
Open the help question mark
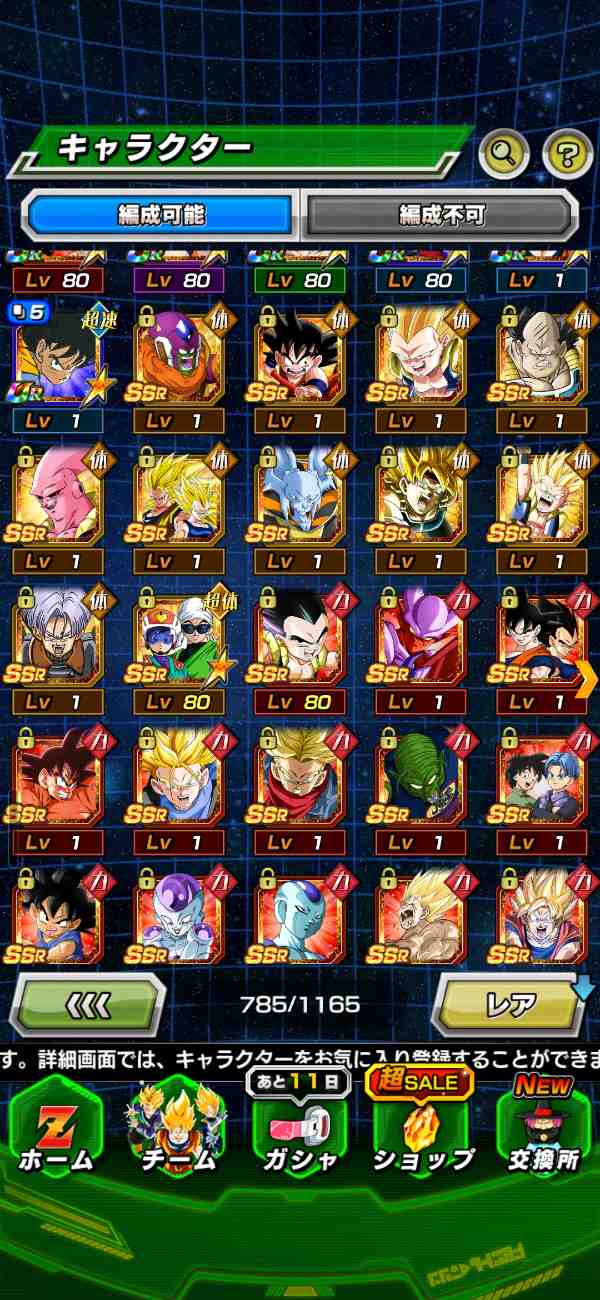click(567, 153)
